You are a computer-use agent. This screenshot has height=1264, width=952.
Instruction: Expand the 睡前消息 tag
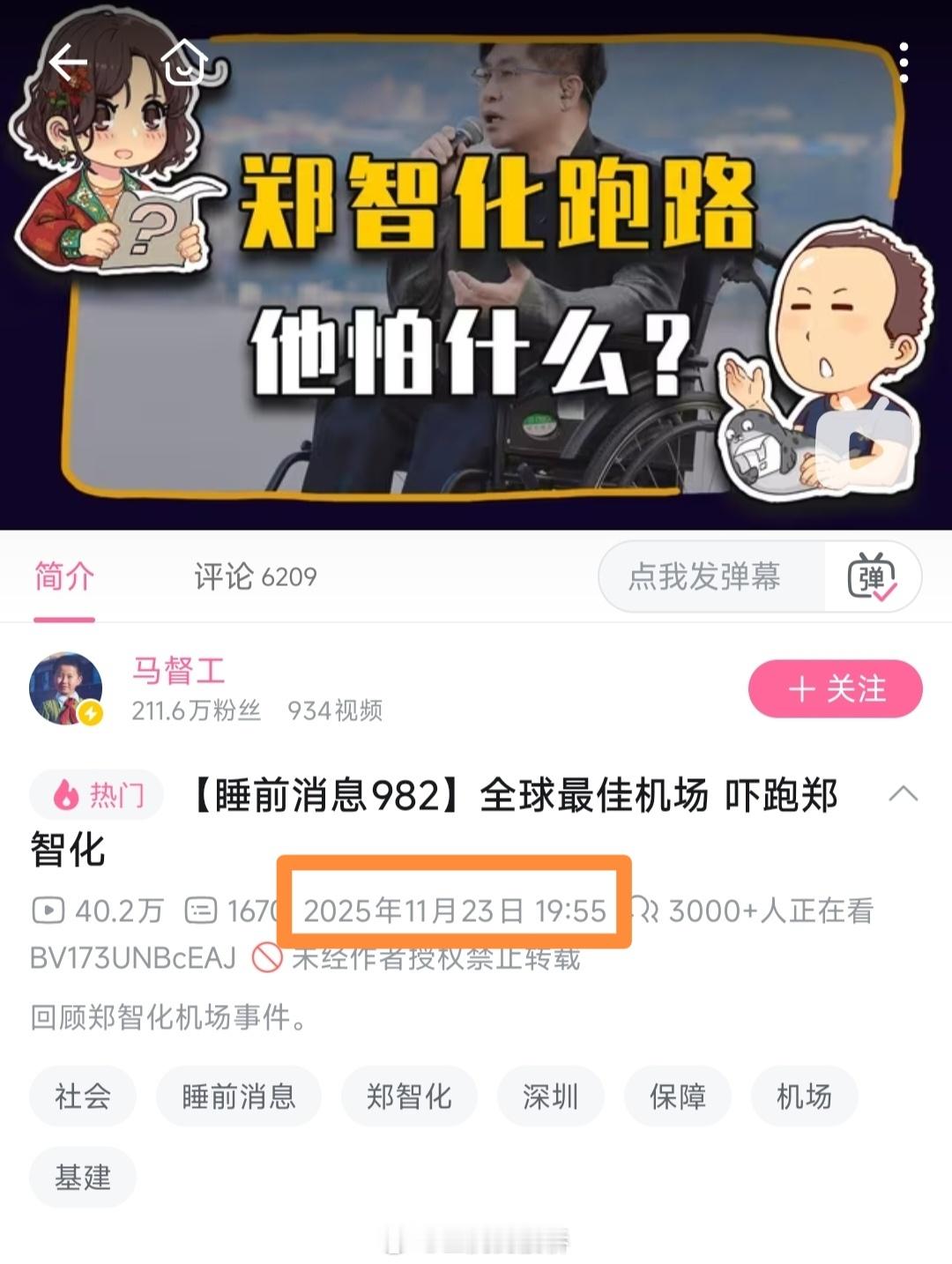coord(237,1097)
